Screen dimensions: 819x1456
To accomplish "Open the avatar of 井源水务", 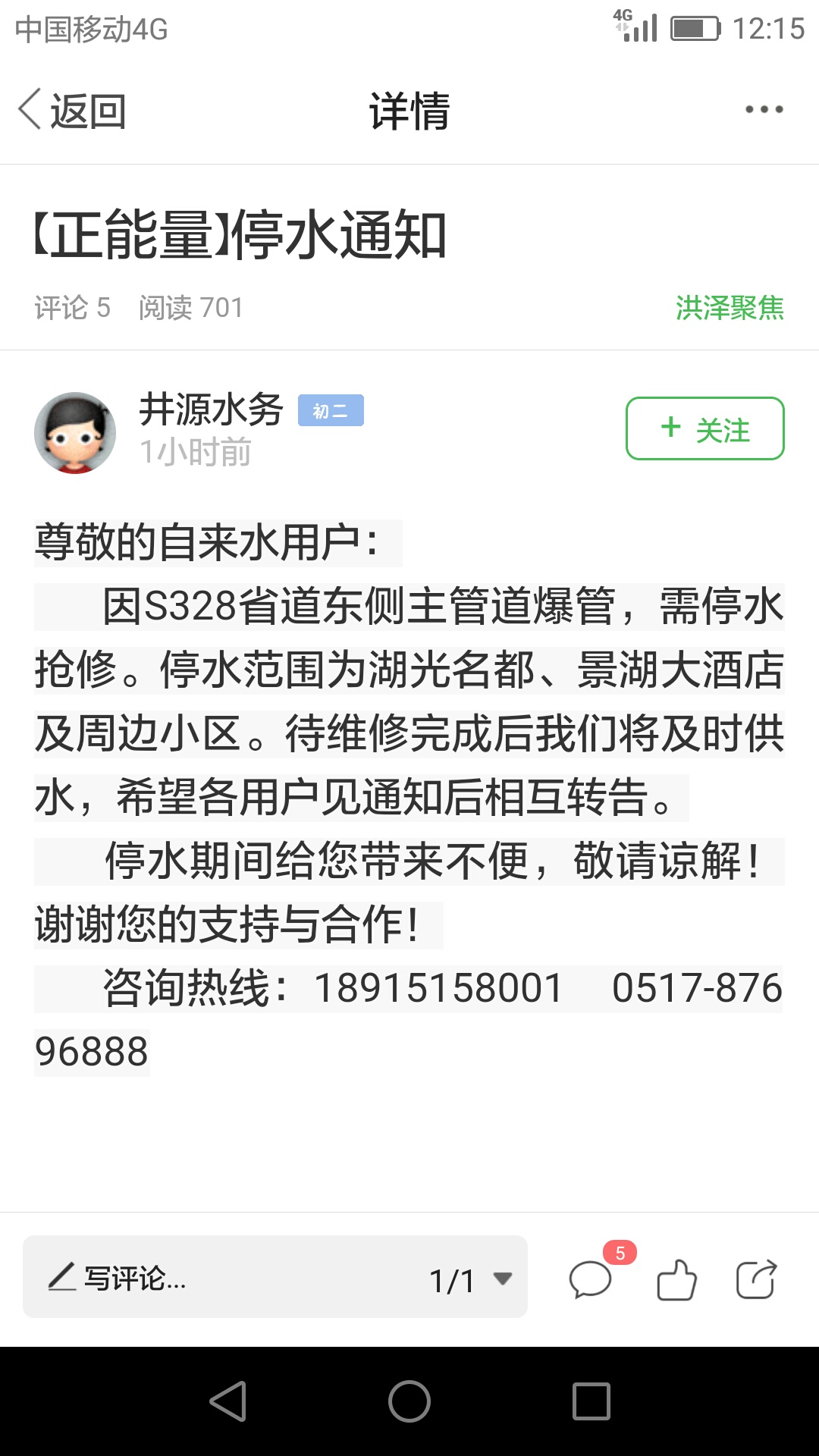I will coord(75,433).
